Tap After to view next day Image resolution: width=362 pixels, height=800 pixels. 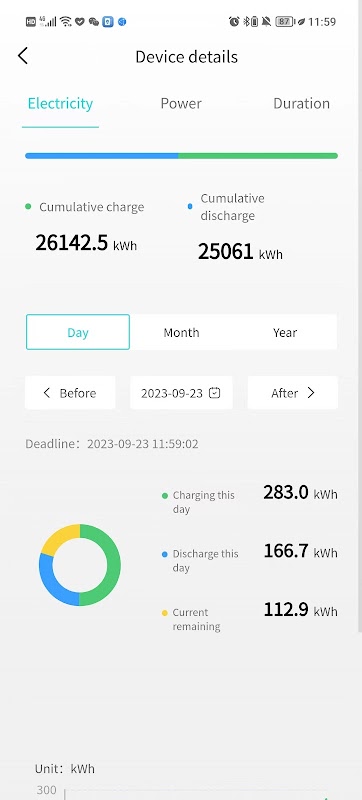point(293,393)
